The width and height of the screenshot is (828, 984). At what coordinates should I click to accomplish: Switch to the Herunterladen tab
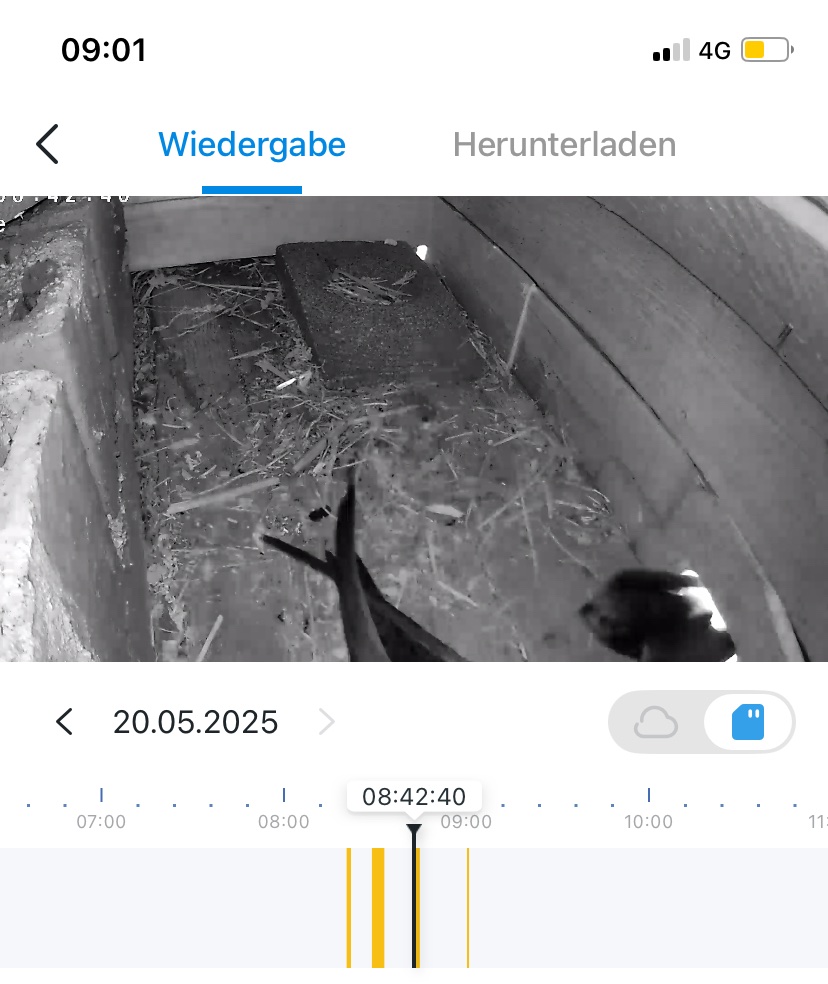[564, 145]
